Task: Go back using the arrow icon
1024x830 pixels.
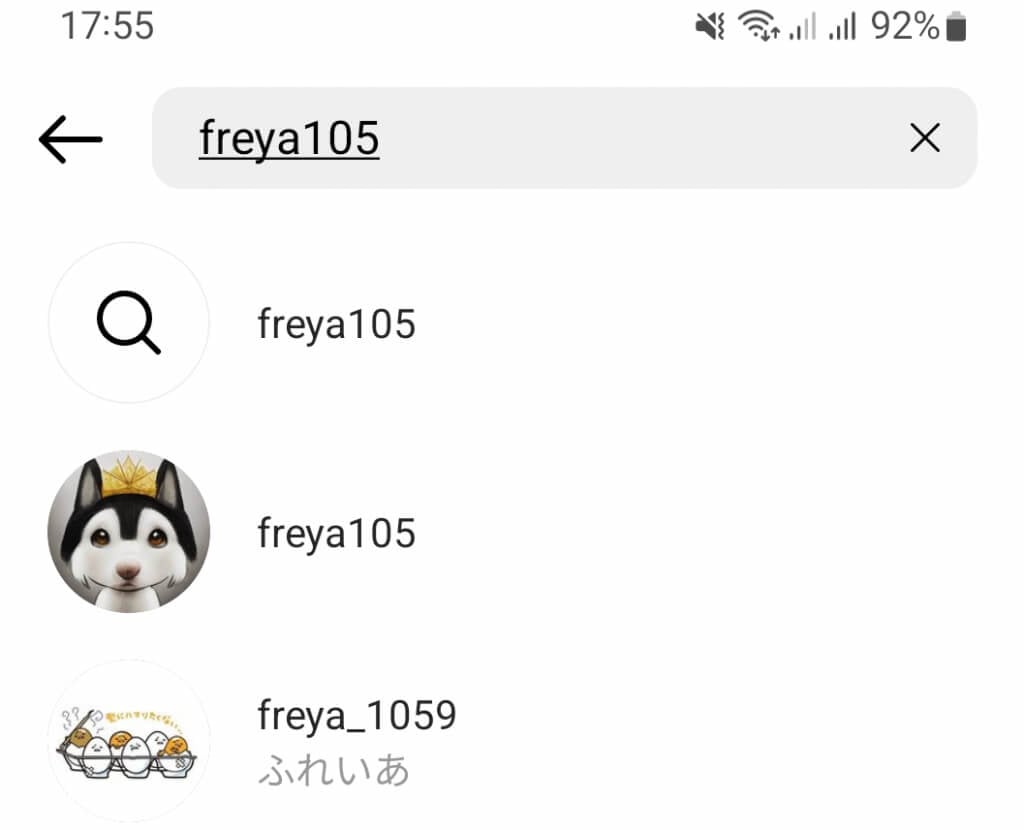Action: [x=70, y=139]
